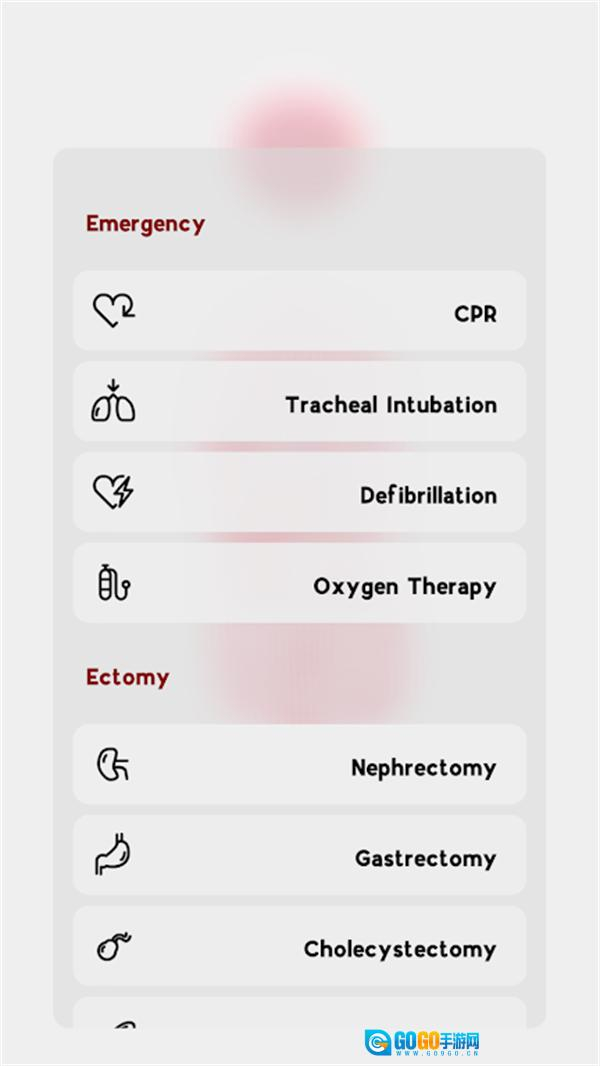Open the CPR procedure

(x=299, y=311)
